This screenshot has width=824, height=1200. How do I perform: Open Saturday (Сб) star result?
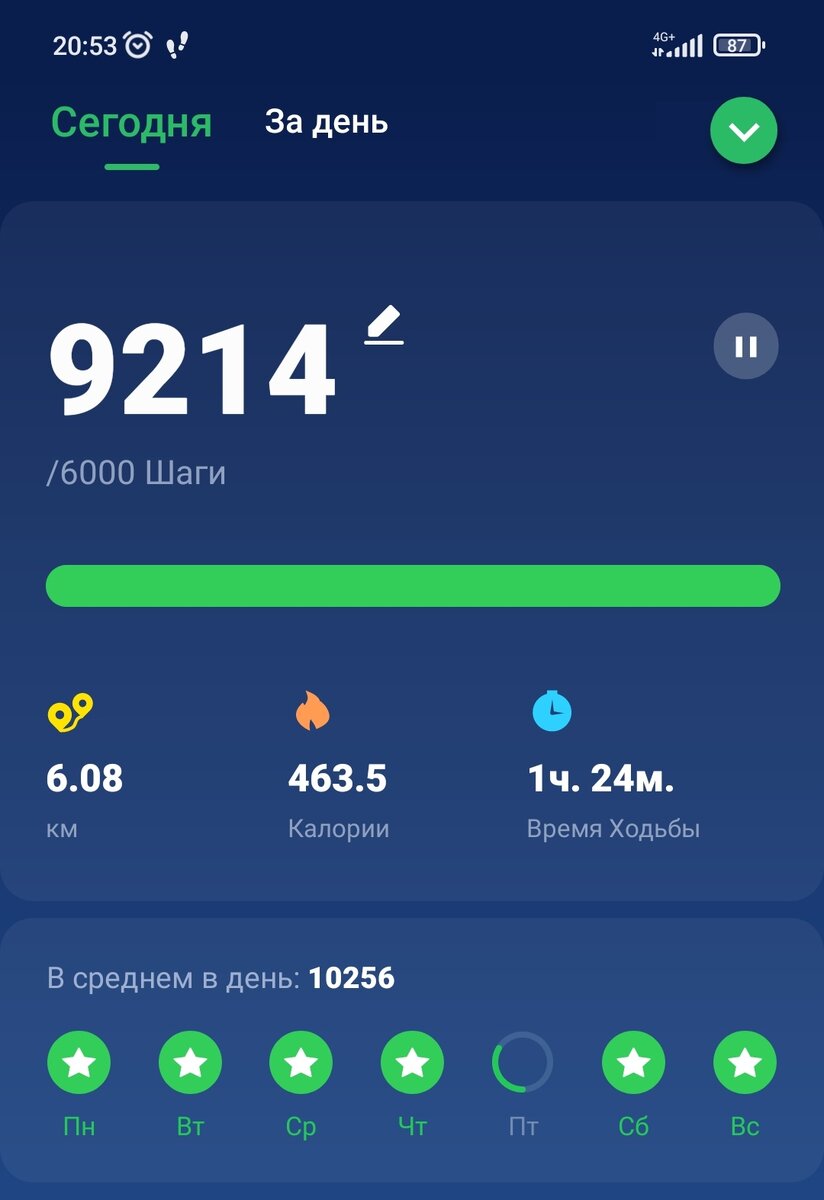(634, 1063)
